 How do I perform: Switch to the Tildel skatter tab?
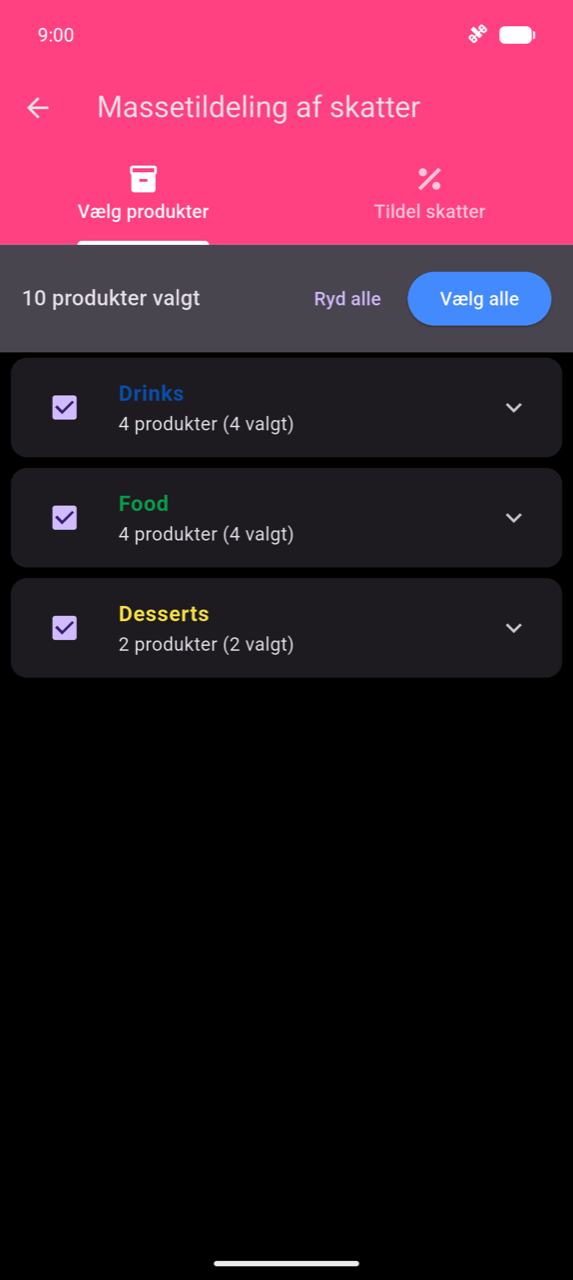pyautogui.click(x=430, y=195)
